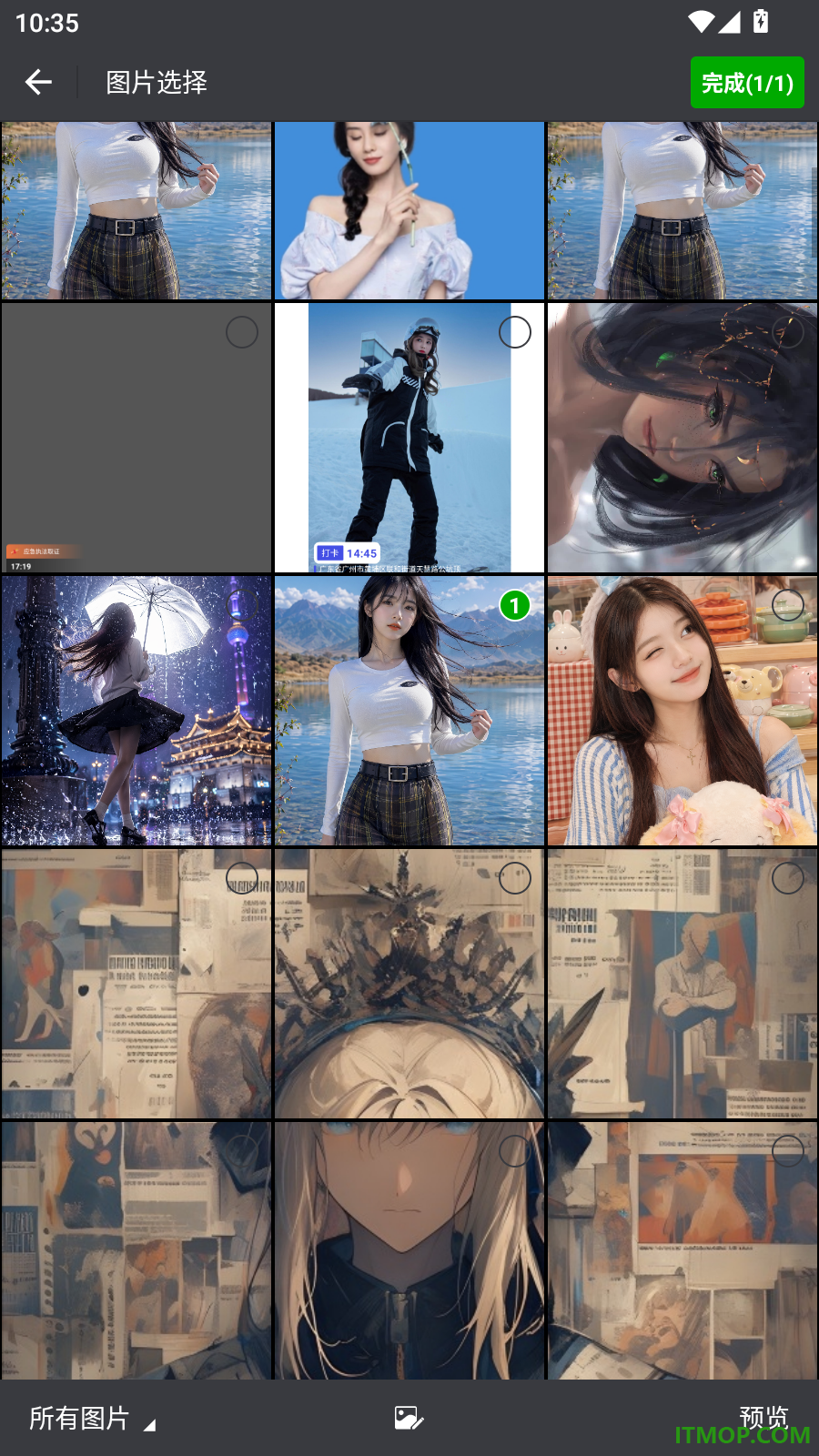This screenshot has height=1456, width=819.
Task: Go back using the top-left arrow
Action: point(38,83)
